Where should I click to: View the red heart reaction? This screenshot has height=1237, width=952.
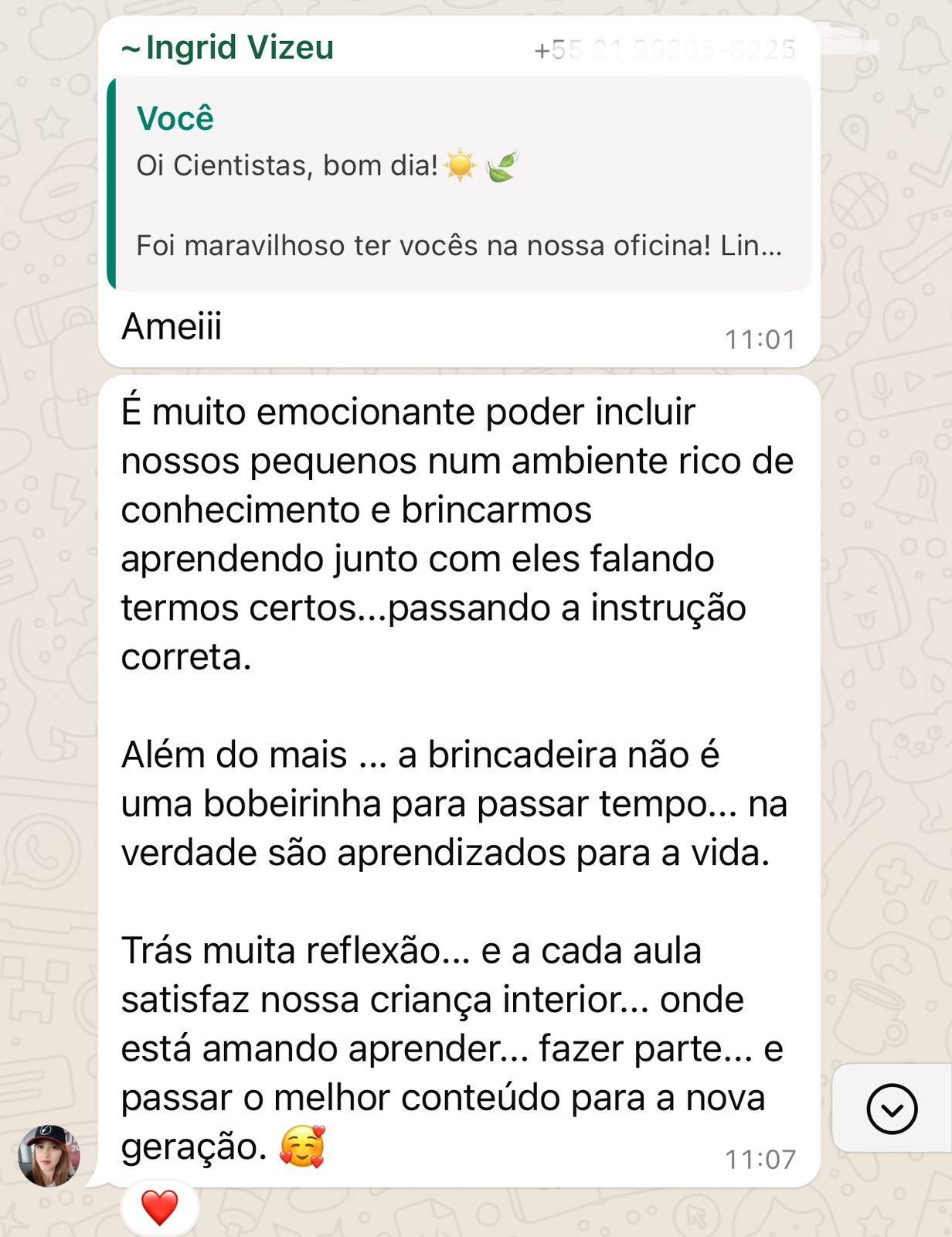point(160,1208)
